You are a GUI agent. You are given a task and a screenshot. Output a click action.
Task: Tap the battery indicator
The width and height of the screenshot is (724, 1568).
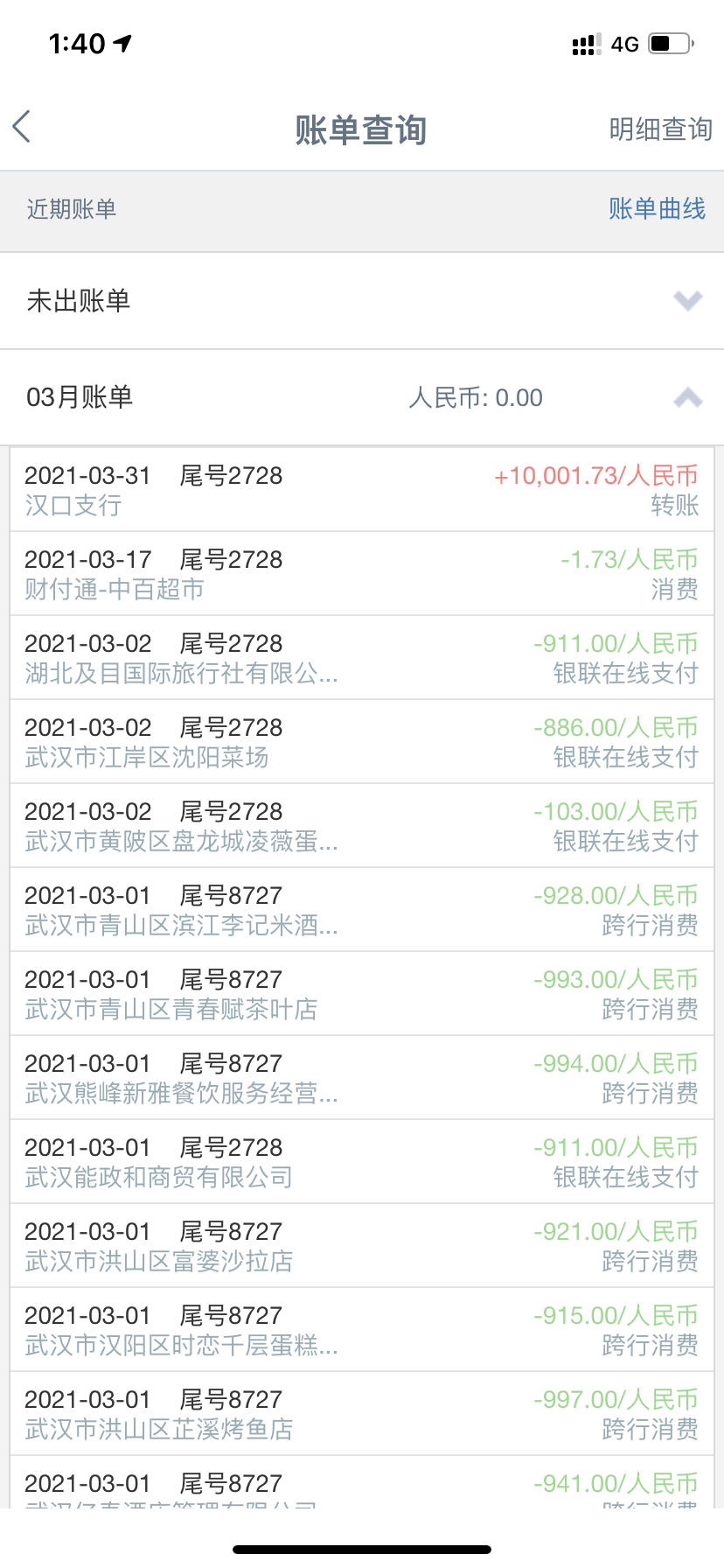[x=672, y=42]
